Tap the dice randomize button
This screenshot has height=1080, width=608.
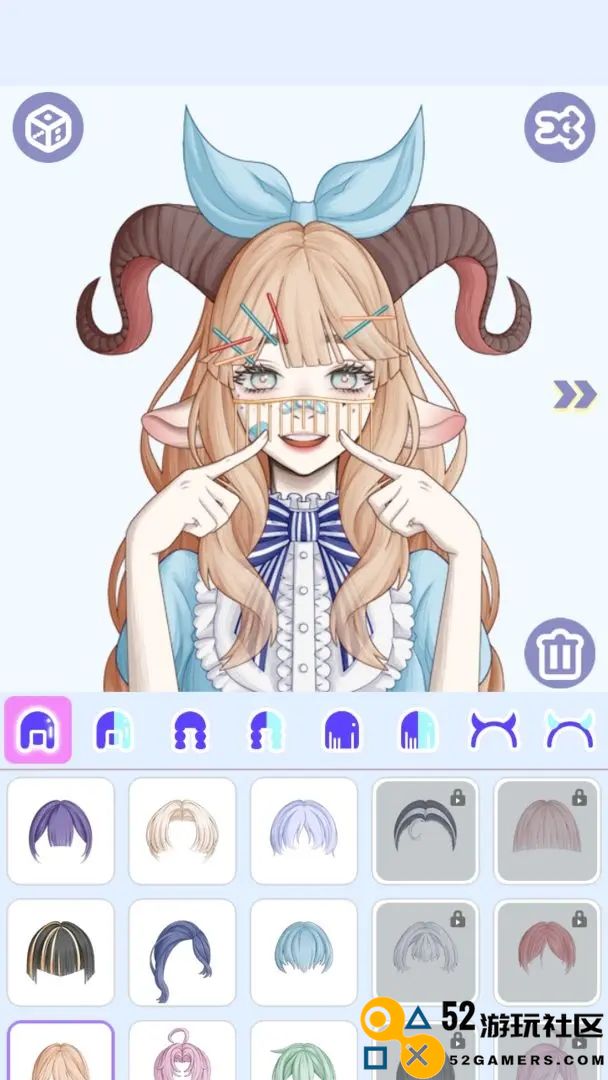coord(48,127)
